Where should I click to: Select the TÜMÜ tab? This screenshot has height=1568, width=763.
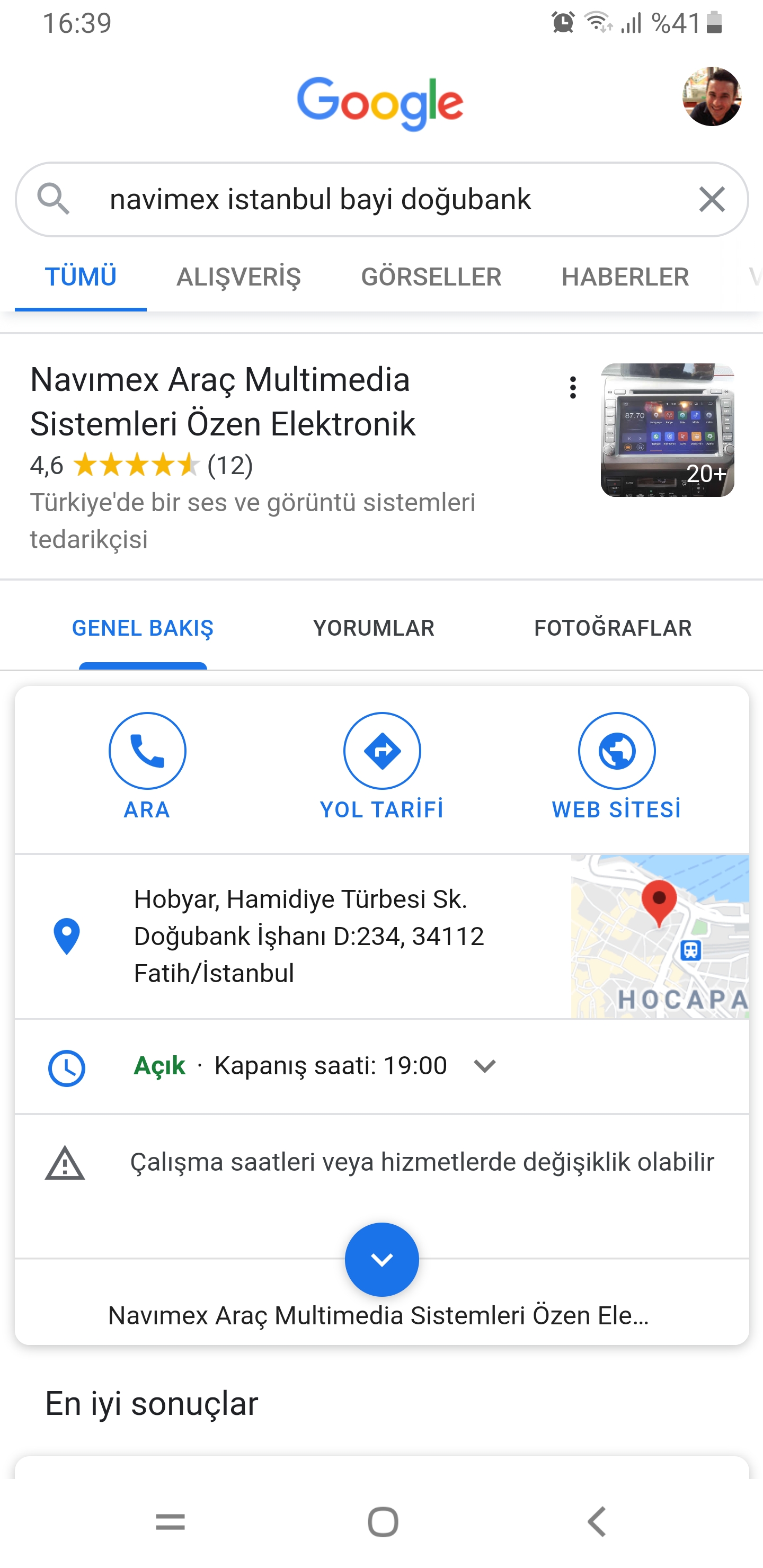[x=81, y=277]
